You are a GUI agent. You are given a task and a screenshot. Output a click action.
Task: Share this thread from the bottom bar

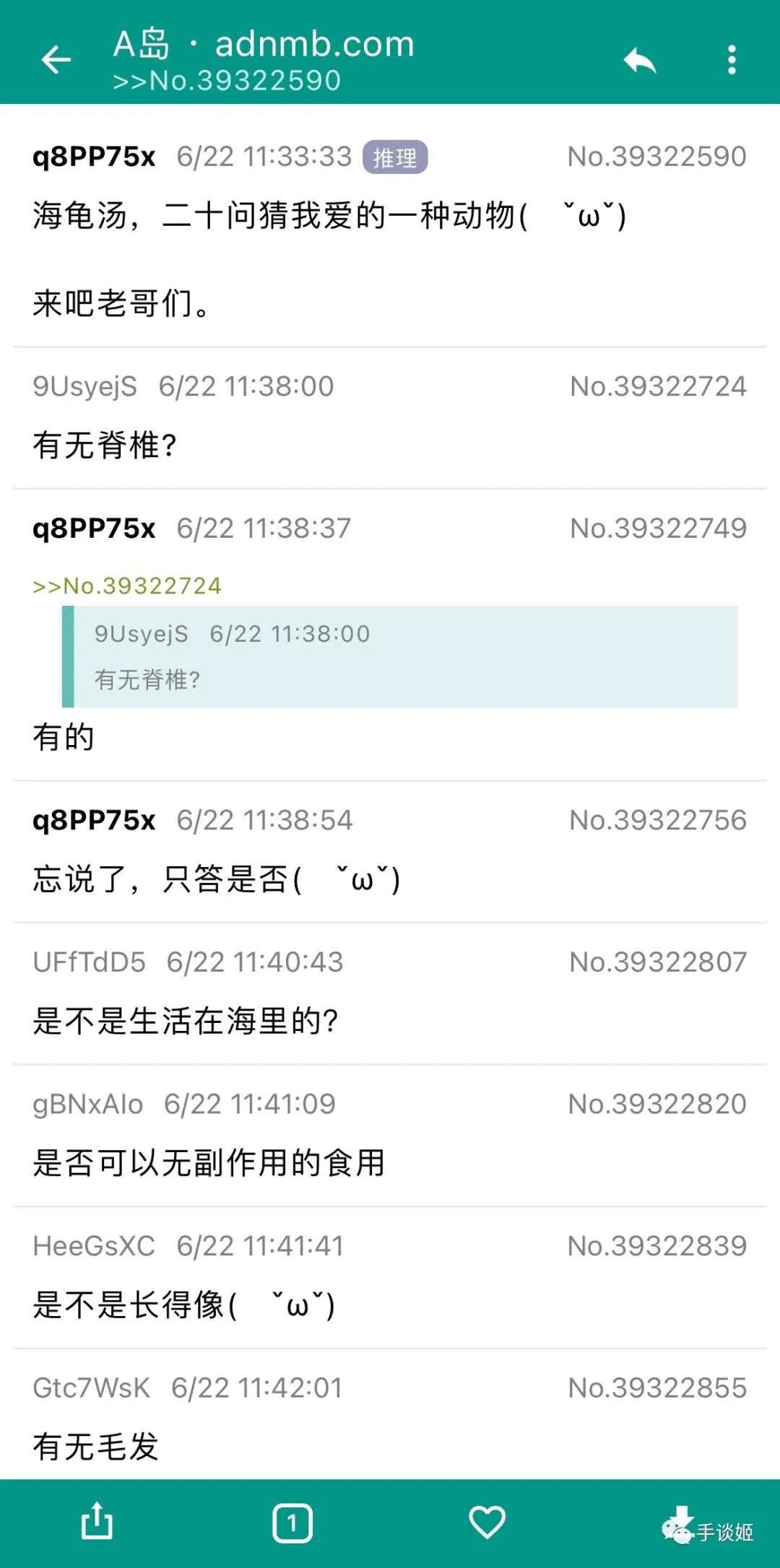click(97, 1522)
